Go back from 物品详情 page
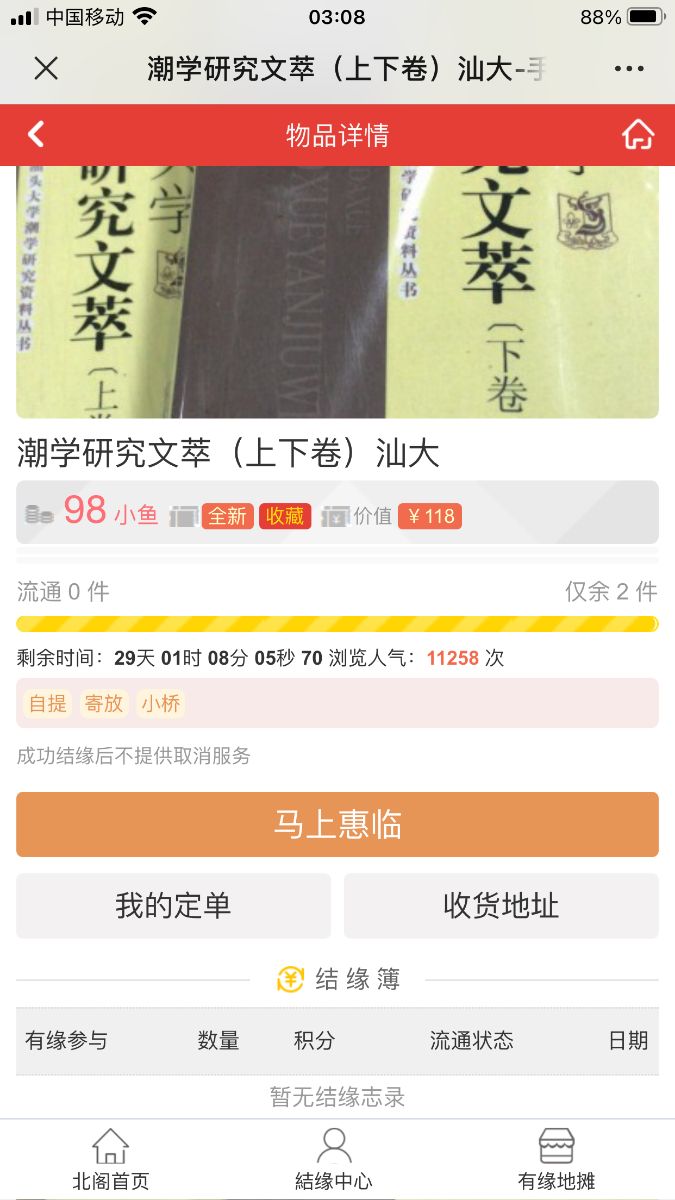 tap(36, 134)
